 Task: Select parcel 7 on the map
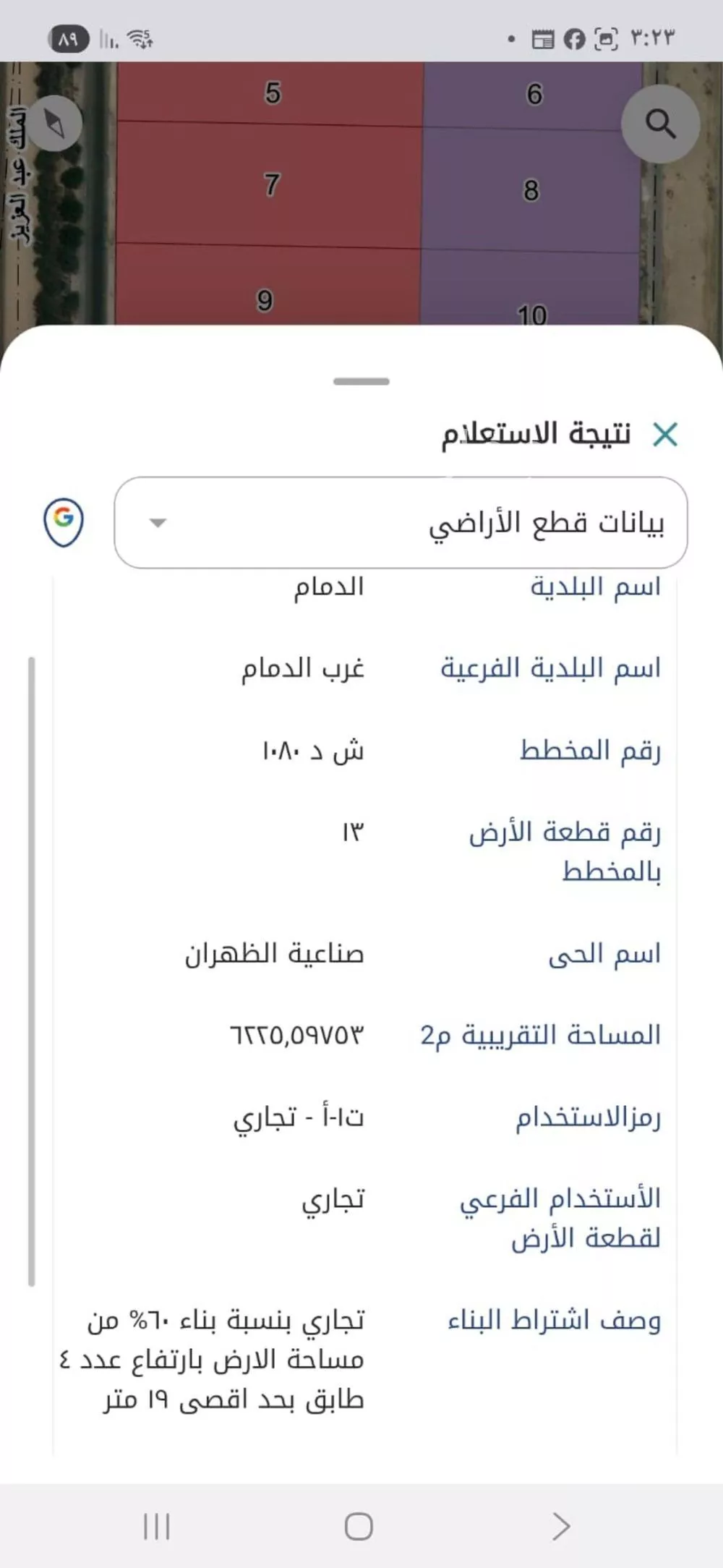point(271,187)
